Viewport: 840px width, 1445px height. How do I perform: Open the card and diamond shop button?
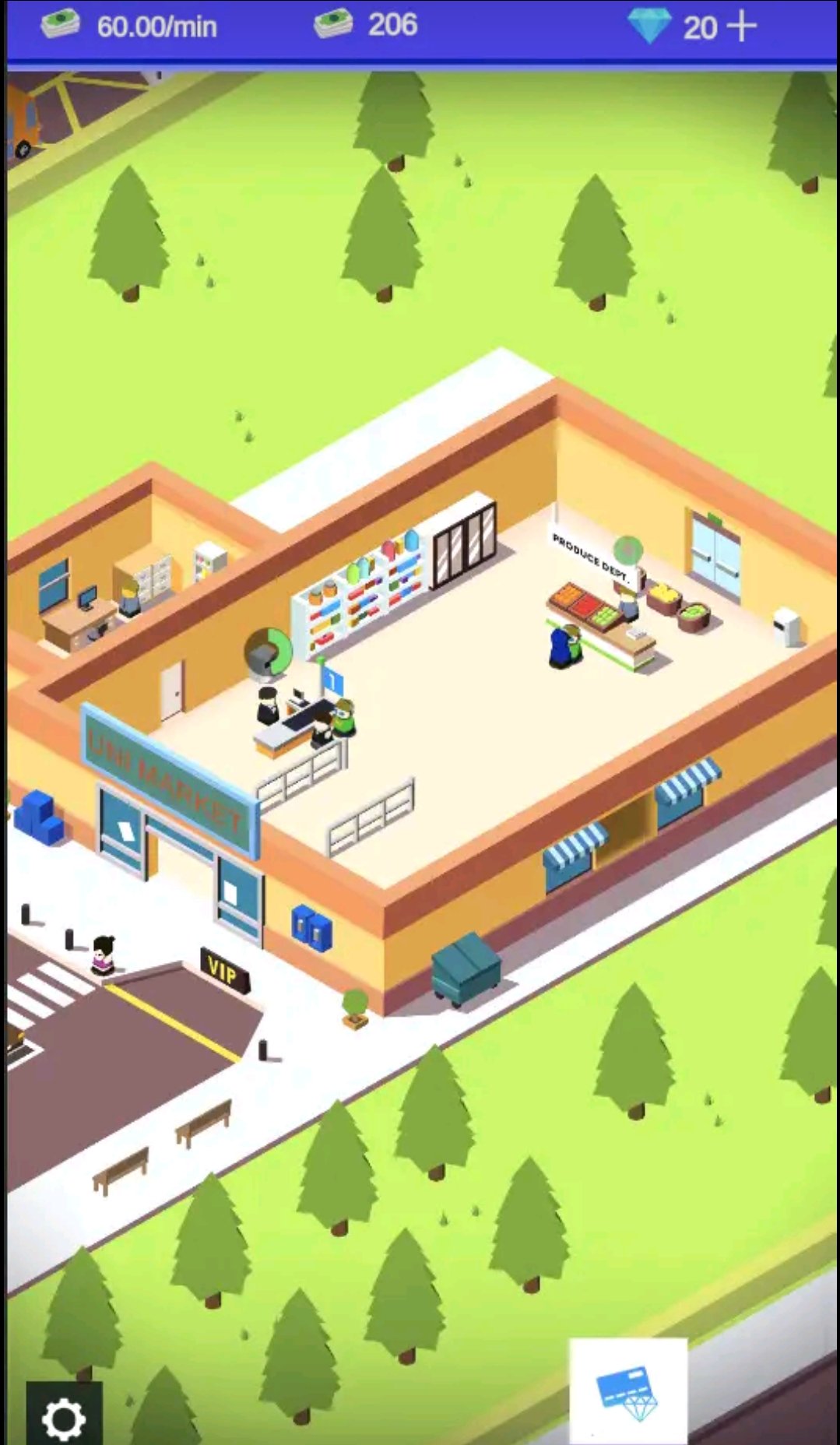pyautogui.click(x=628, y=1392)
